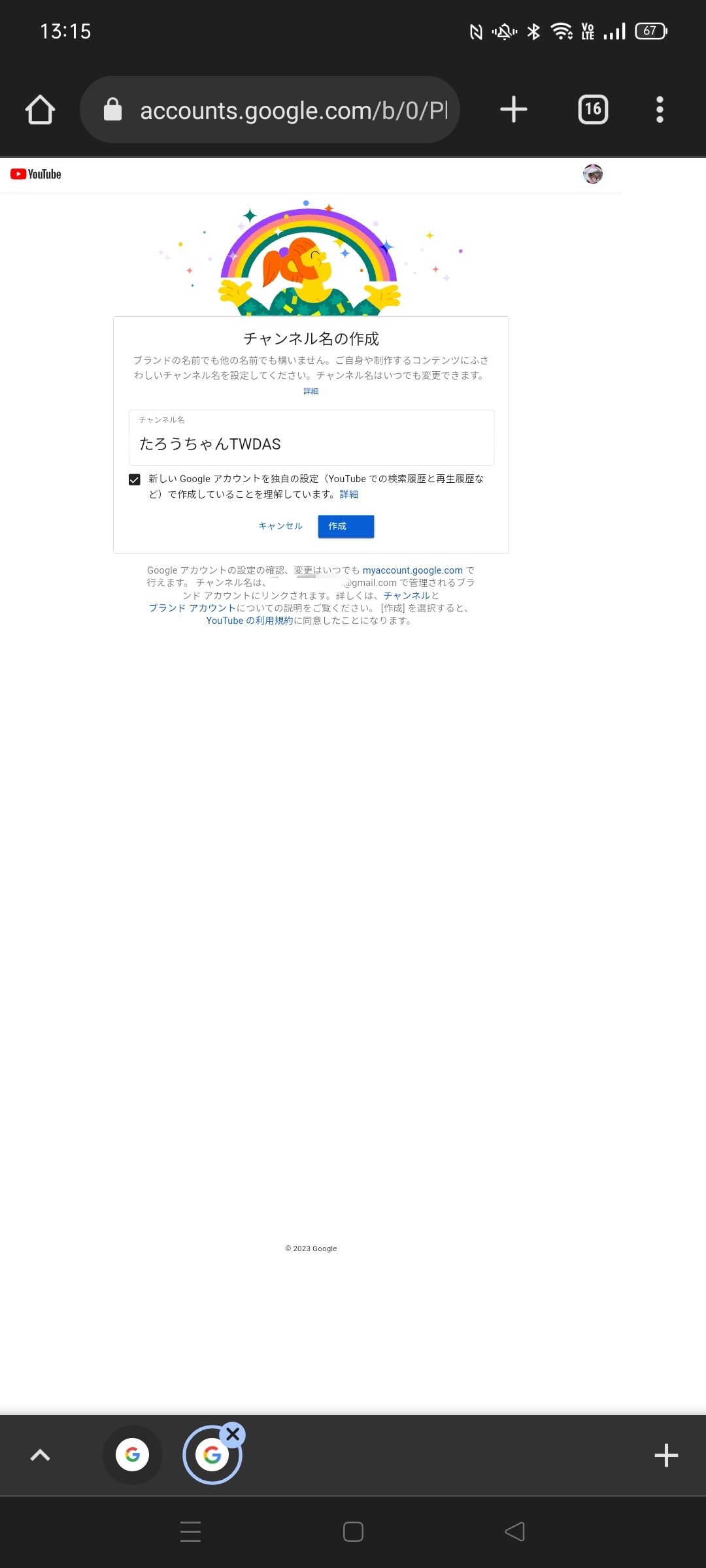Tap the blue 作成 button
This screenshot has width=706, height=1568.
pyautogui.click(x=346, y=527)
